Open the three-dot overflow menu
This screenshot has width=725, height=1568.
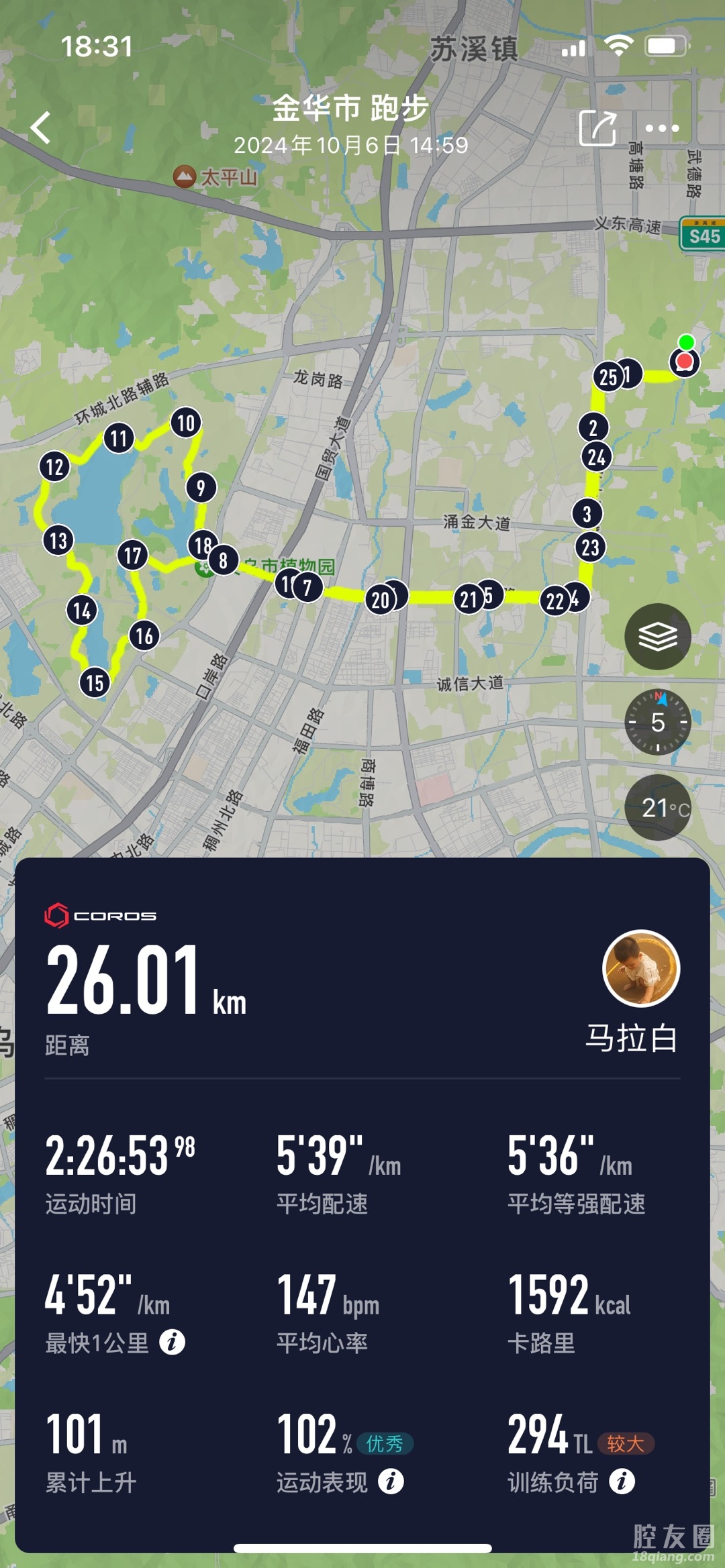(x=662, y=127)
